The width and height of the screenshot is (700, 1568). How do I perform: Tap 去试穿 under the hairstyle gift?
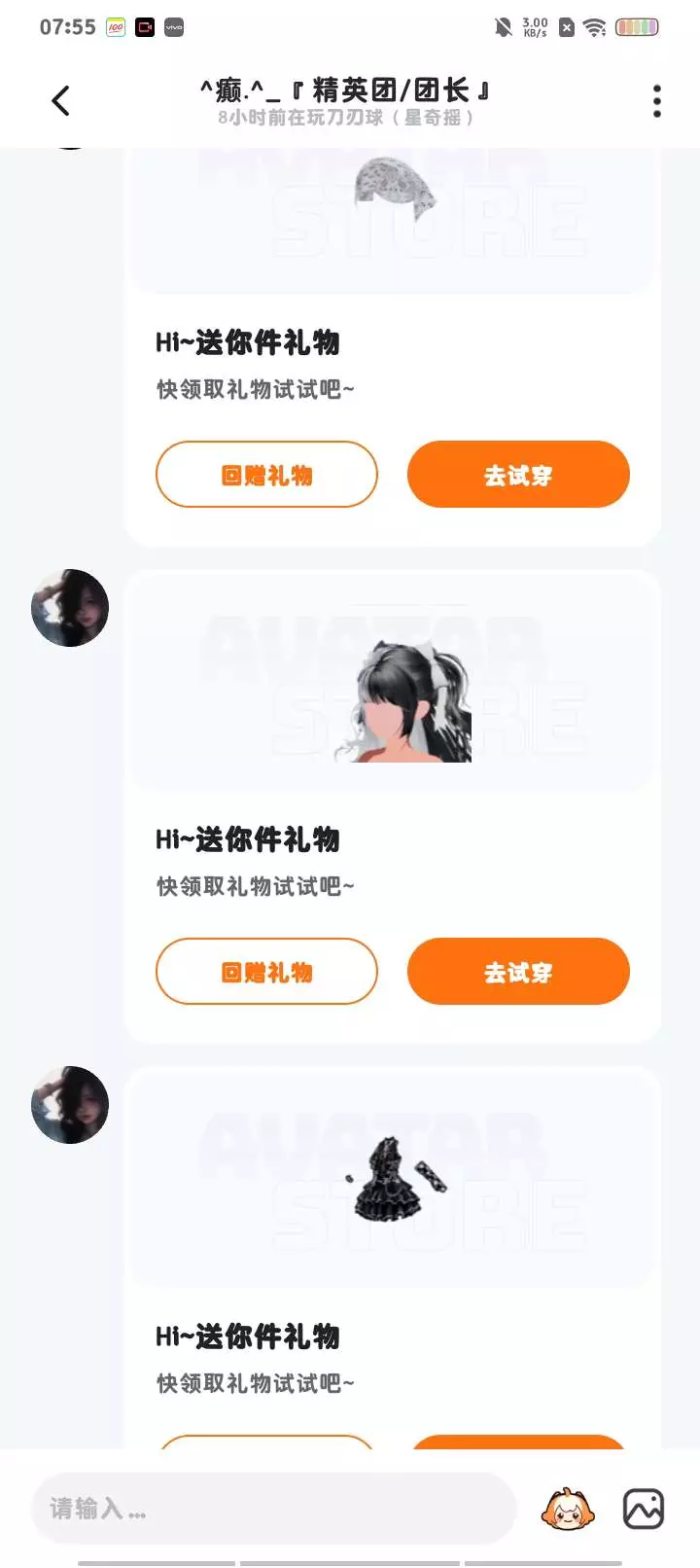tap(518, 972)
